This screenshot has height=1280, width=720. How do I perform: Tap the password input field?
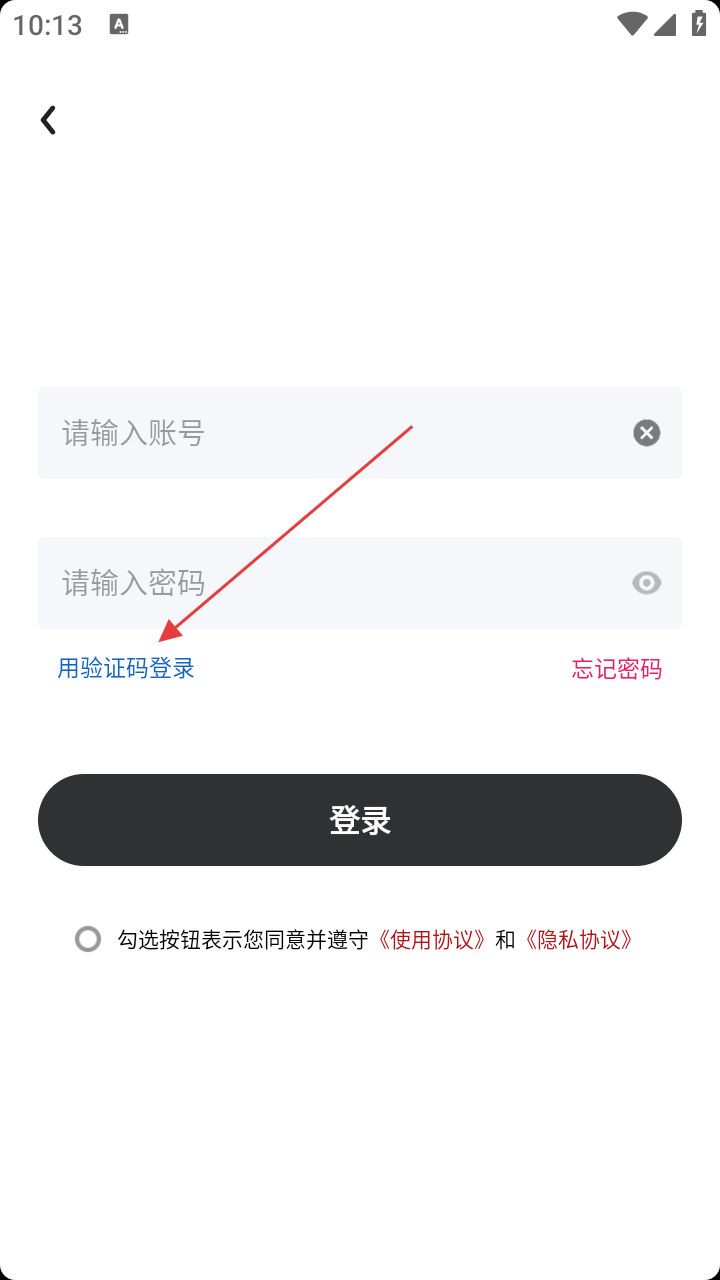(330, 583)
